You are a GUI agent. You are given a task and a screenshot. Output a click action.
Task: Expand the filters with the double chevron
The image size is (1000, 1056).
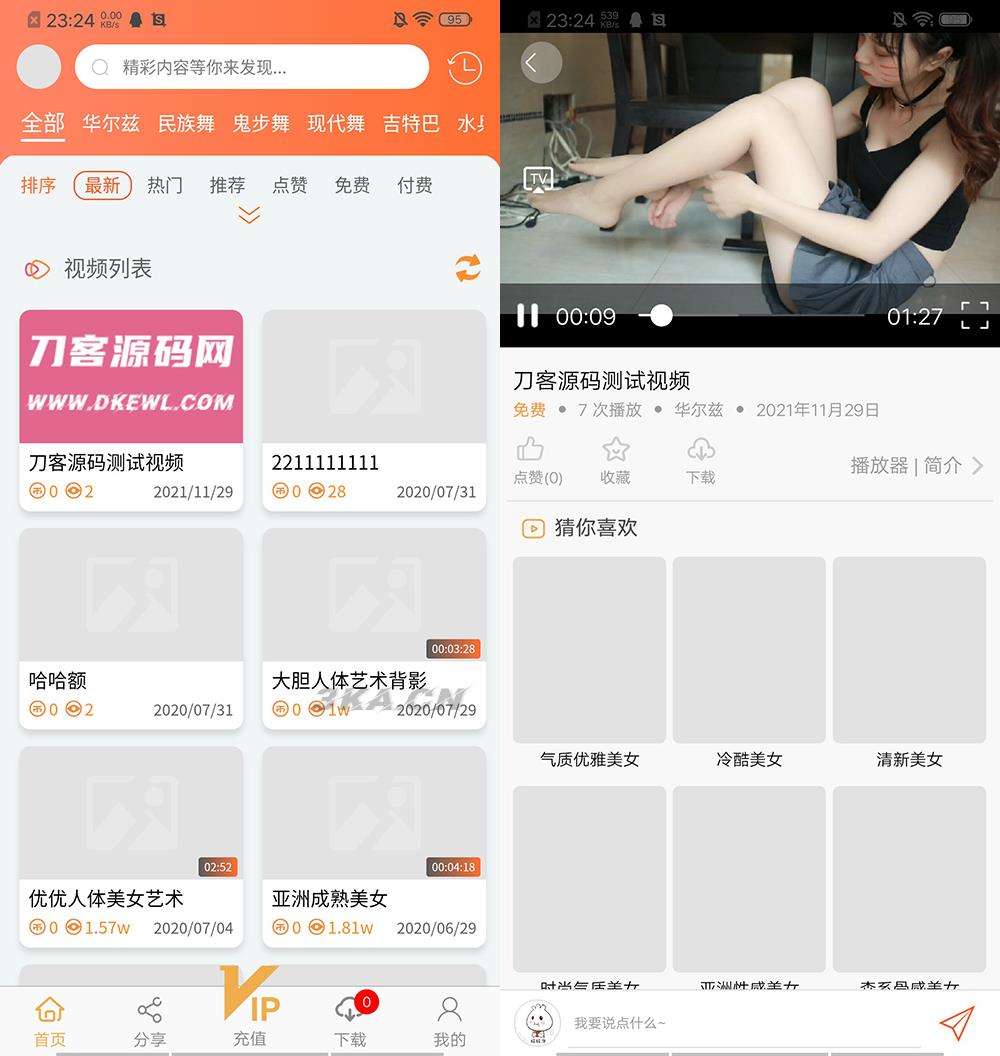(249, 215)
